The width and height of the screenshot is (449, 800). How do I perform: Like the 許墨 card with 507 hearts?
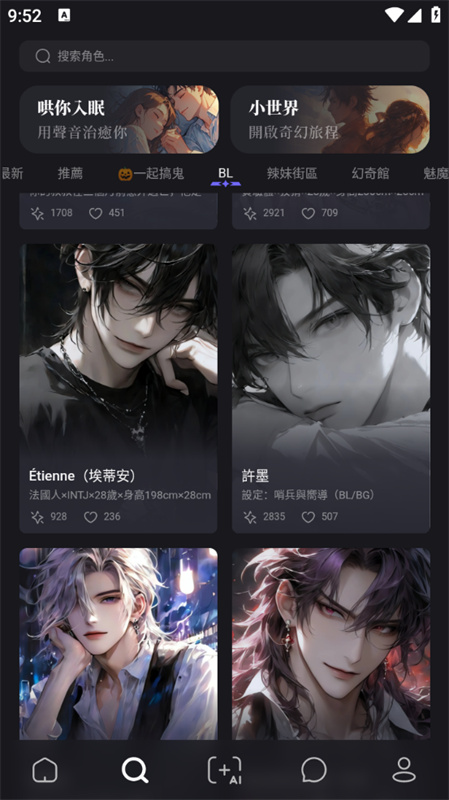click(x=308, y=517)
